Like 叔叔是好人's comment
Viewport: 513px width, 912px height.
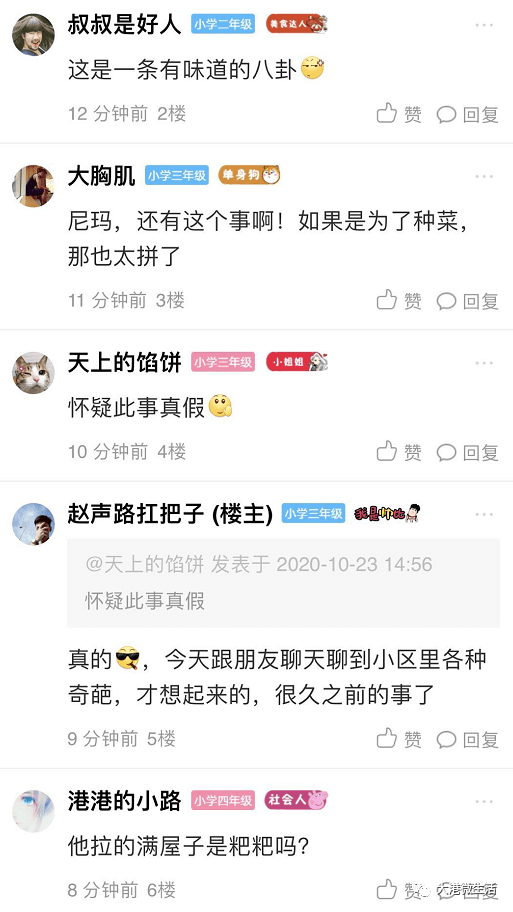pyautogui.click(x=398, y=113)
